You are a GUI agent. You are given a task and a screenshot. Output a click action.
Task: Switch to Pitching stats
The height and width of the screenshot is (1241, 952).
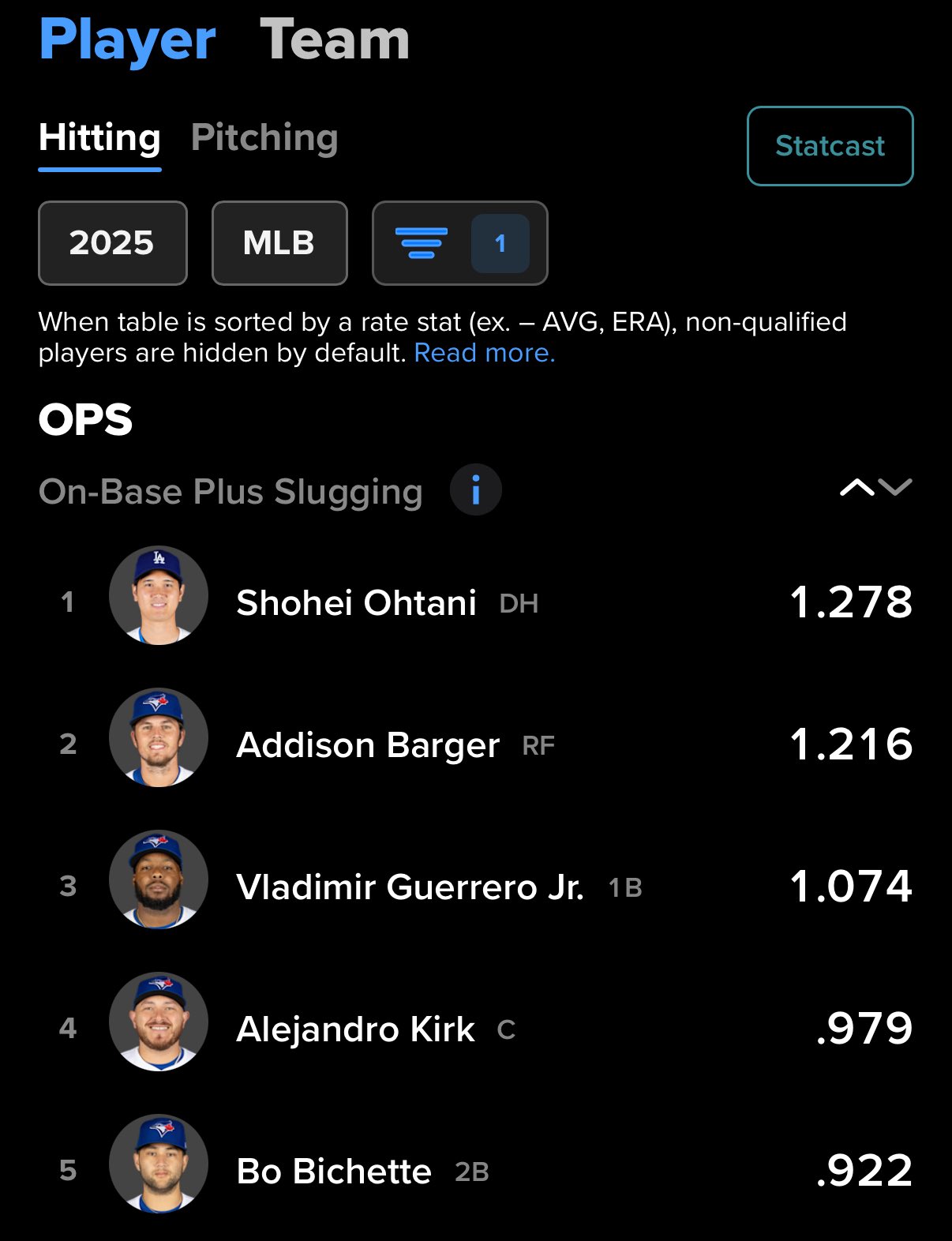(264, 138)
